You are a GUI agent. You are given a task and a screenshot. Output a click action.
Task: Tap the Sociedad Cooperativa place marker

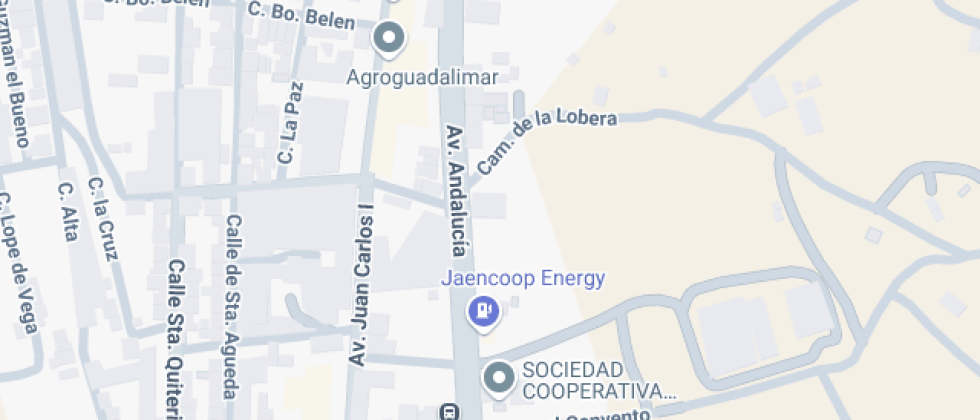click(499, 379)
